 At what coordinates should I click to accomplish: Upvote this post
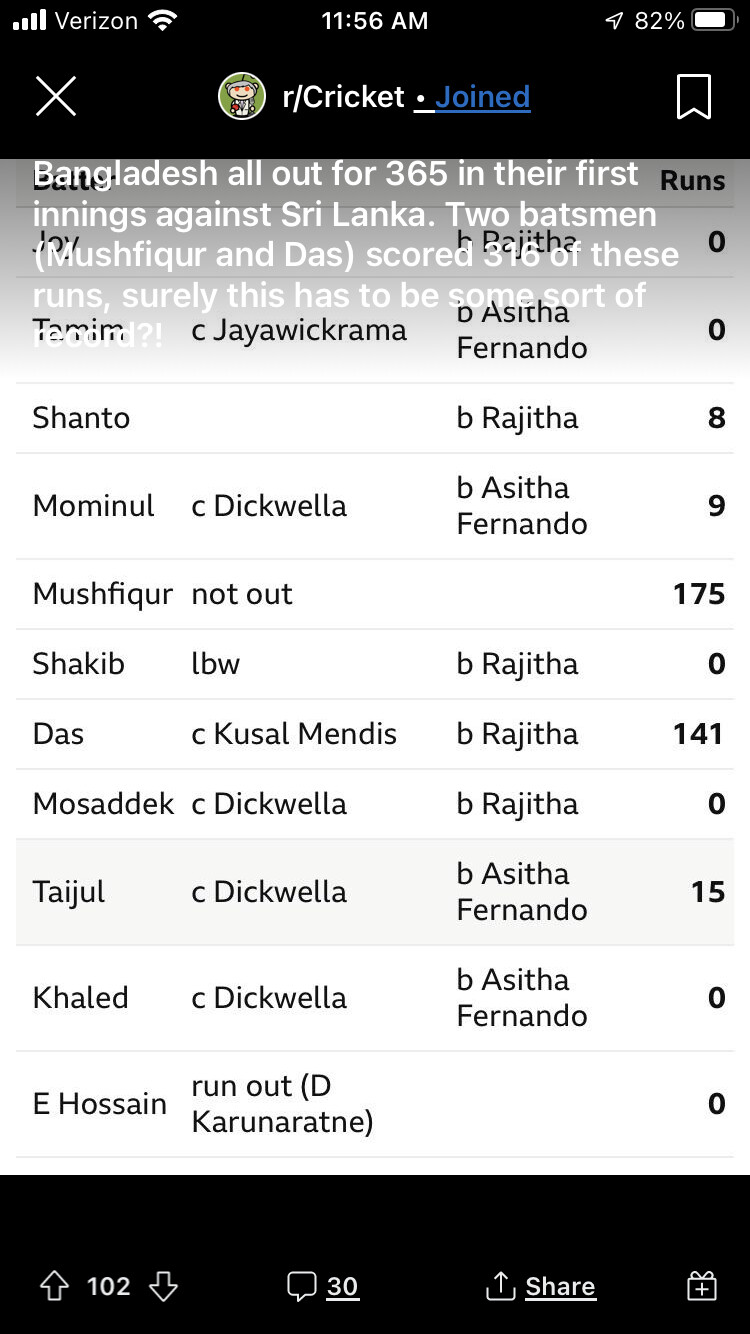coord(53,1286)
